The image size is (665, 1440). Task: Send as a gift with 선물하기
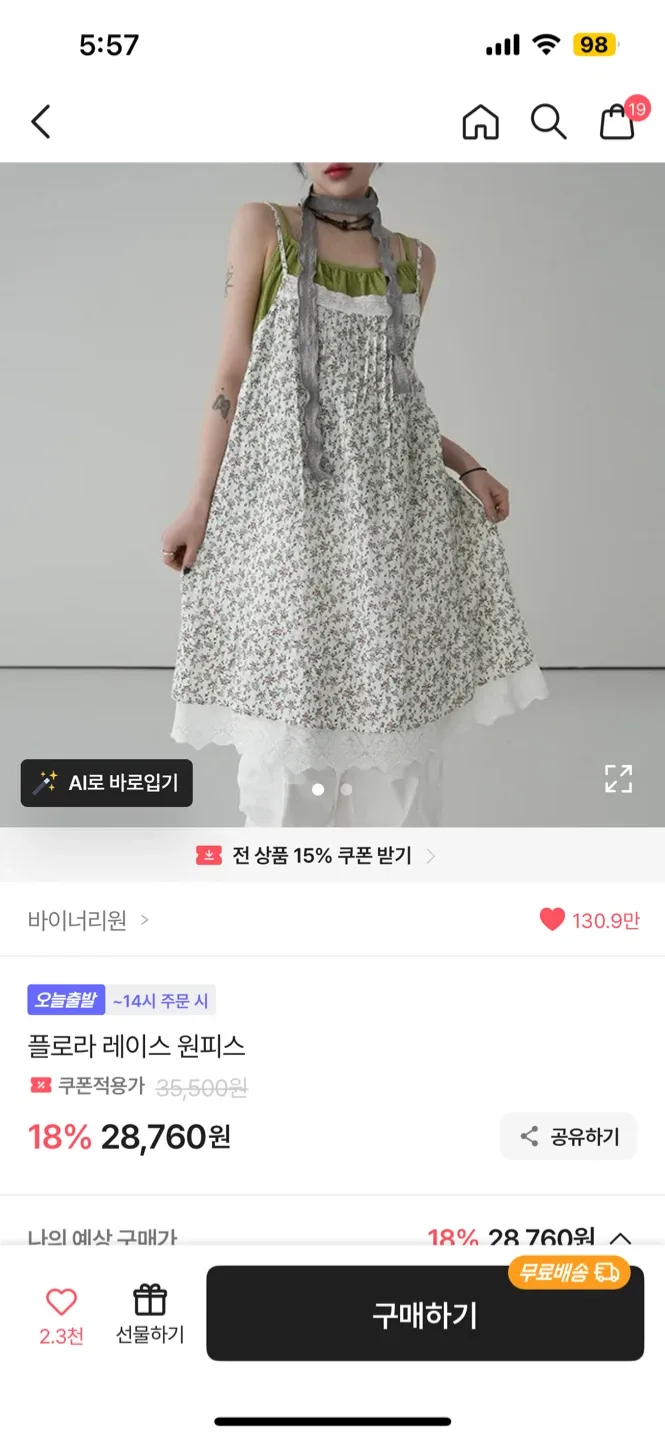(150, 1314)
